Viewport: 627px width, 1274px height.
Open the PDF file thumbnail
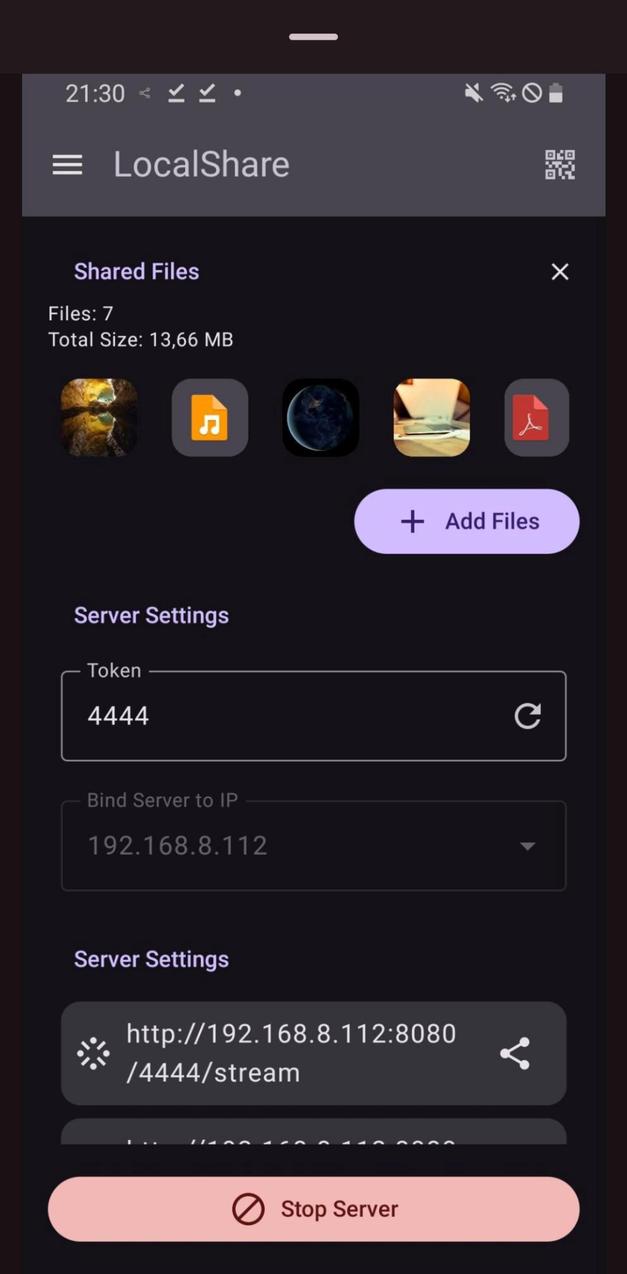pyautogui.click(x=536, y=418)
